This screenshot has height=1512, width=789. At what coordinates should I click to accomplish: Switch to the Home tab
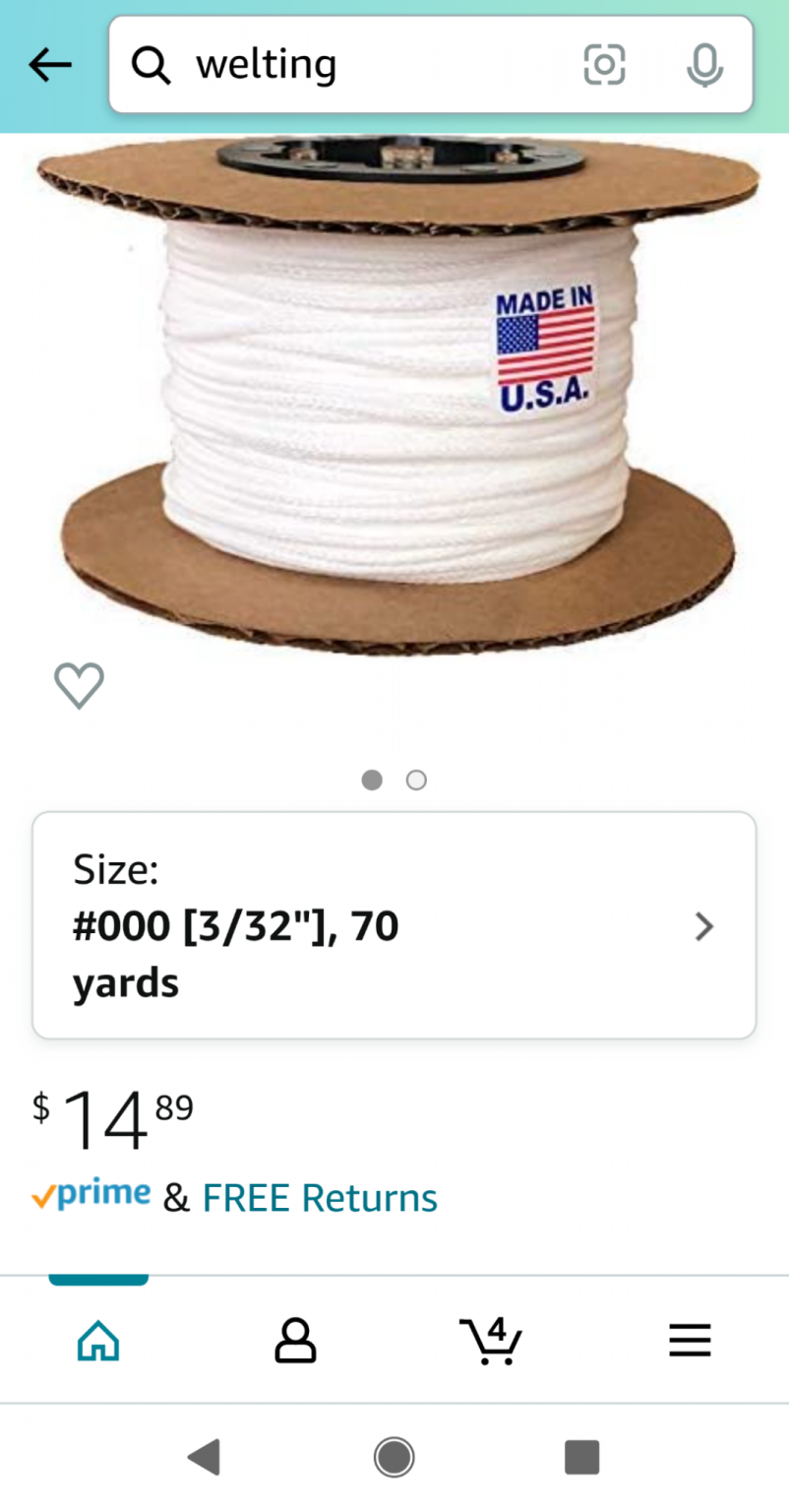tap(98, 1341)
